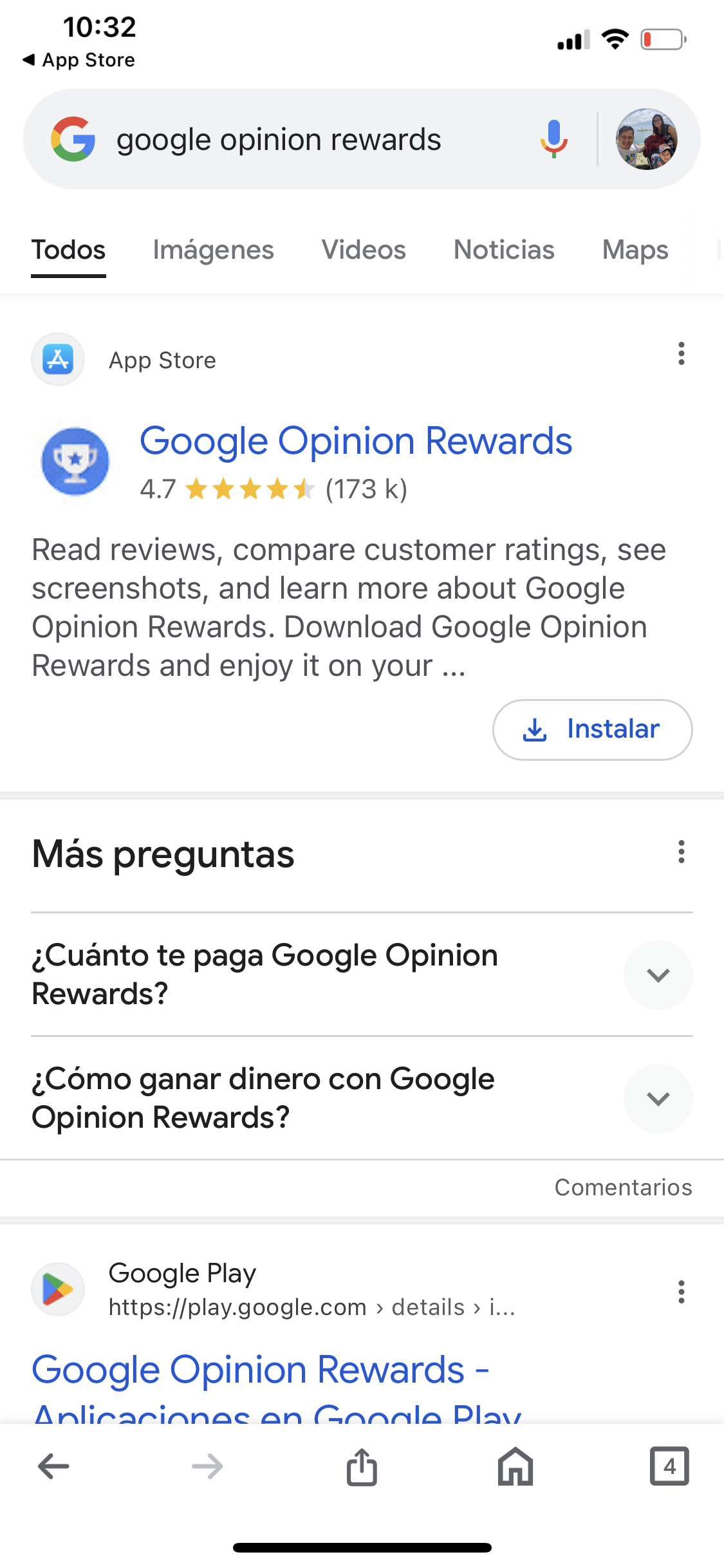This screenshot has width=724, height=1568.
Task: Open the Google Opinion Rewards App Store link
Action: (x=356, y=442)
